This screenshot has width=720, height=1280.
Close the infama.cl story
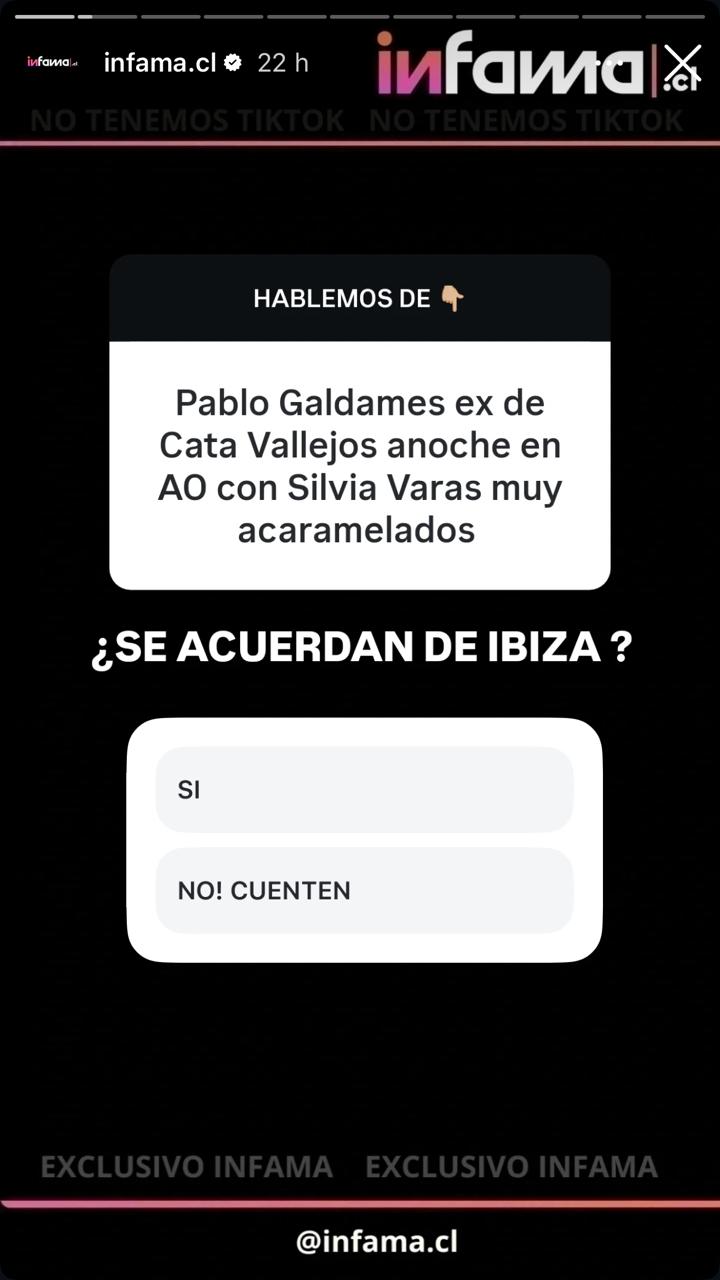(683, 62)
